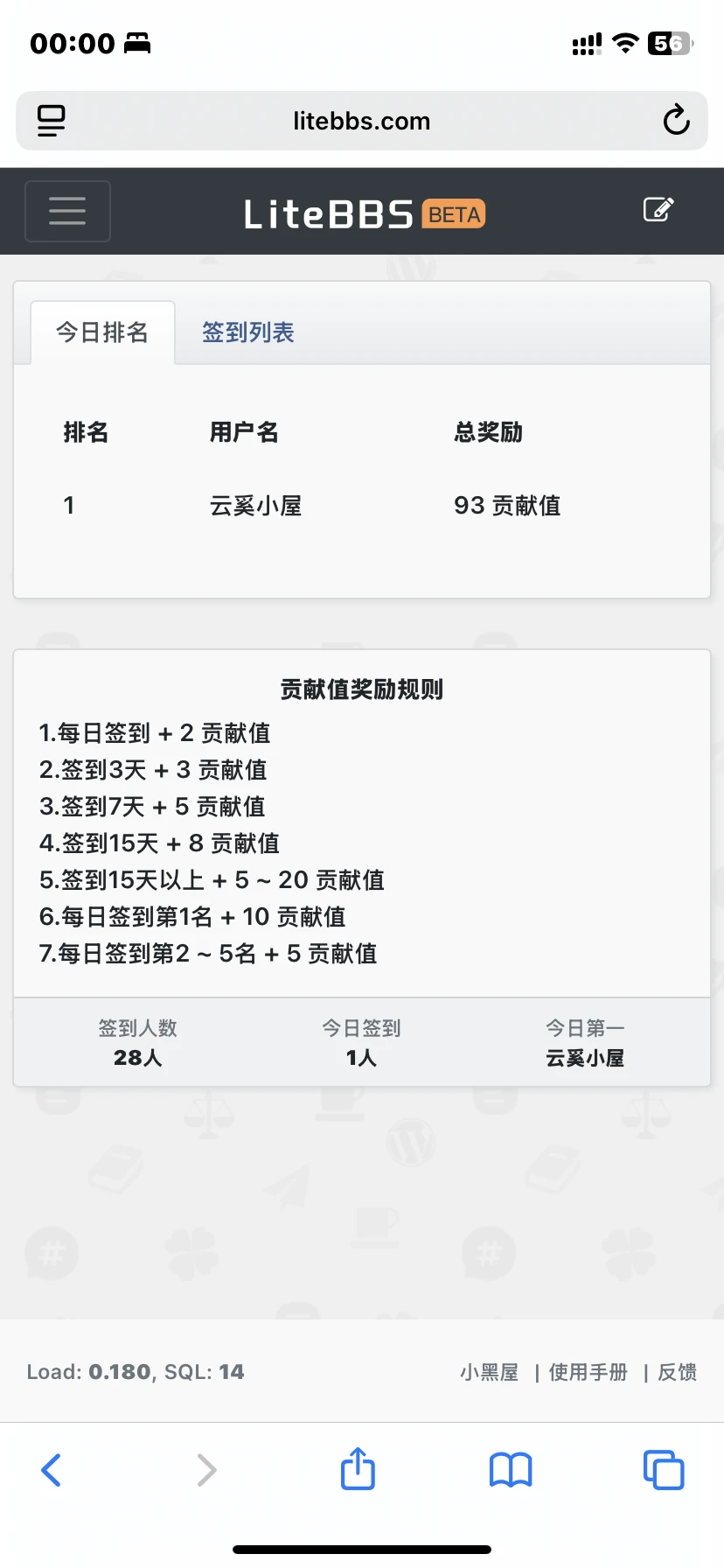This screenshot has height=1568, width=724.
Task: Share this page
Action: point(358,1468)
